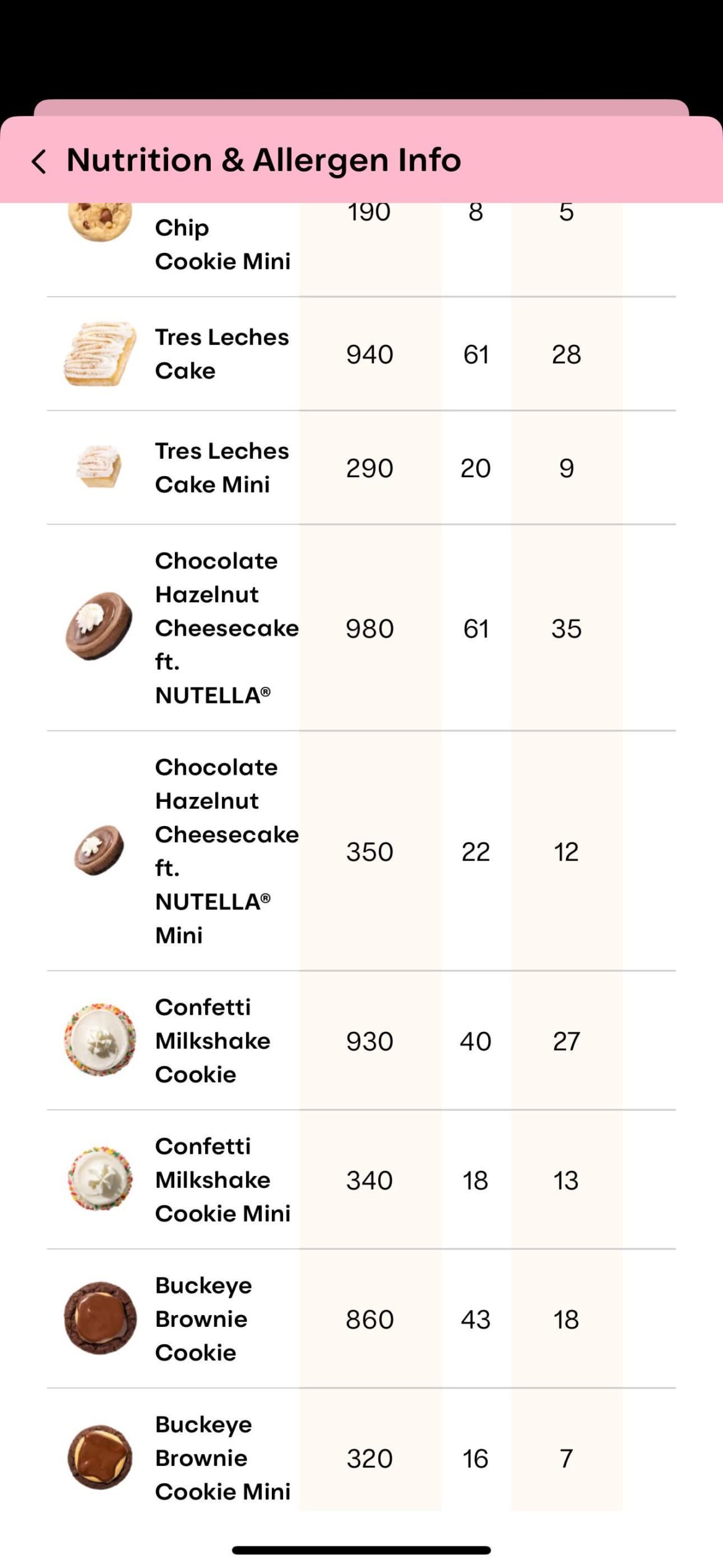Screen dimensions: 723x1568
Task: Select the Tres Leches Cake row
Action: (361, 354)
